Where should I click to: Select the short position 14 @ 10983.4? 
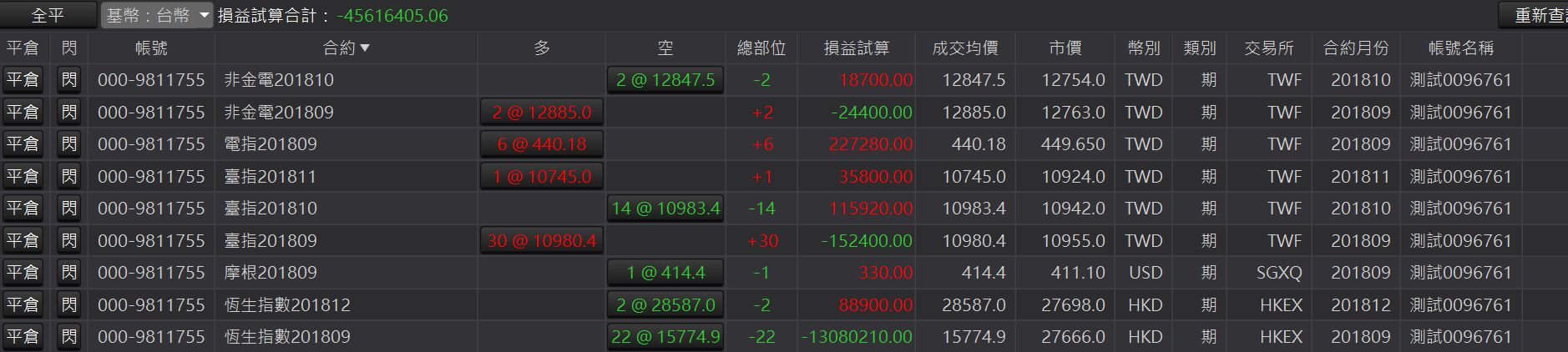tap(665, 209)
